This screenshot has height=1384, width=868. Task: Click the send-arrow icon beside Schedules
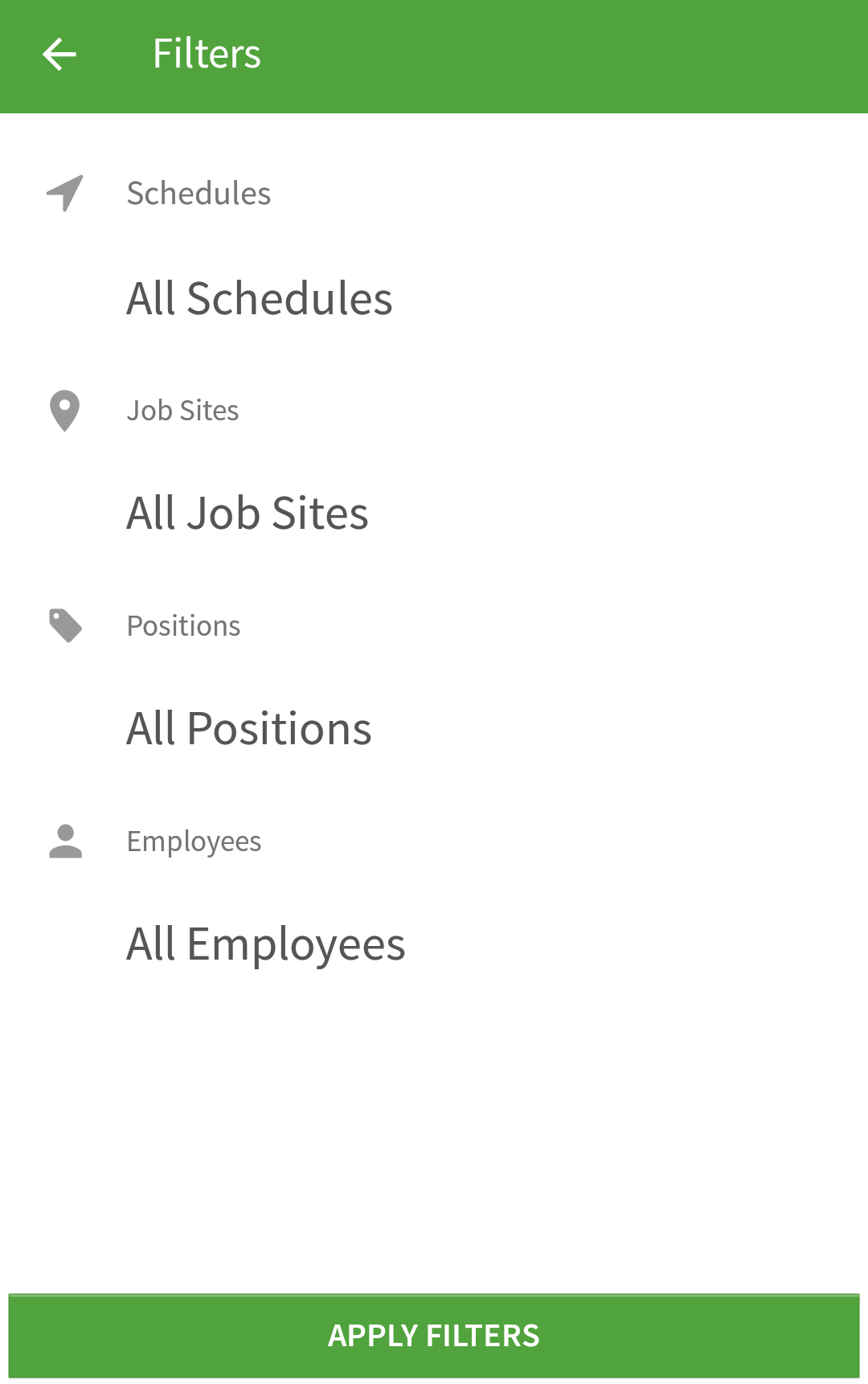[x=63, y=193]
